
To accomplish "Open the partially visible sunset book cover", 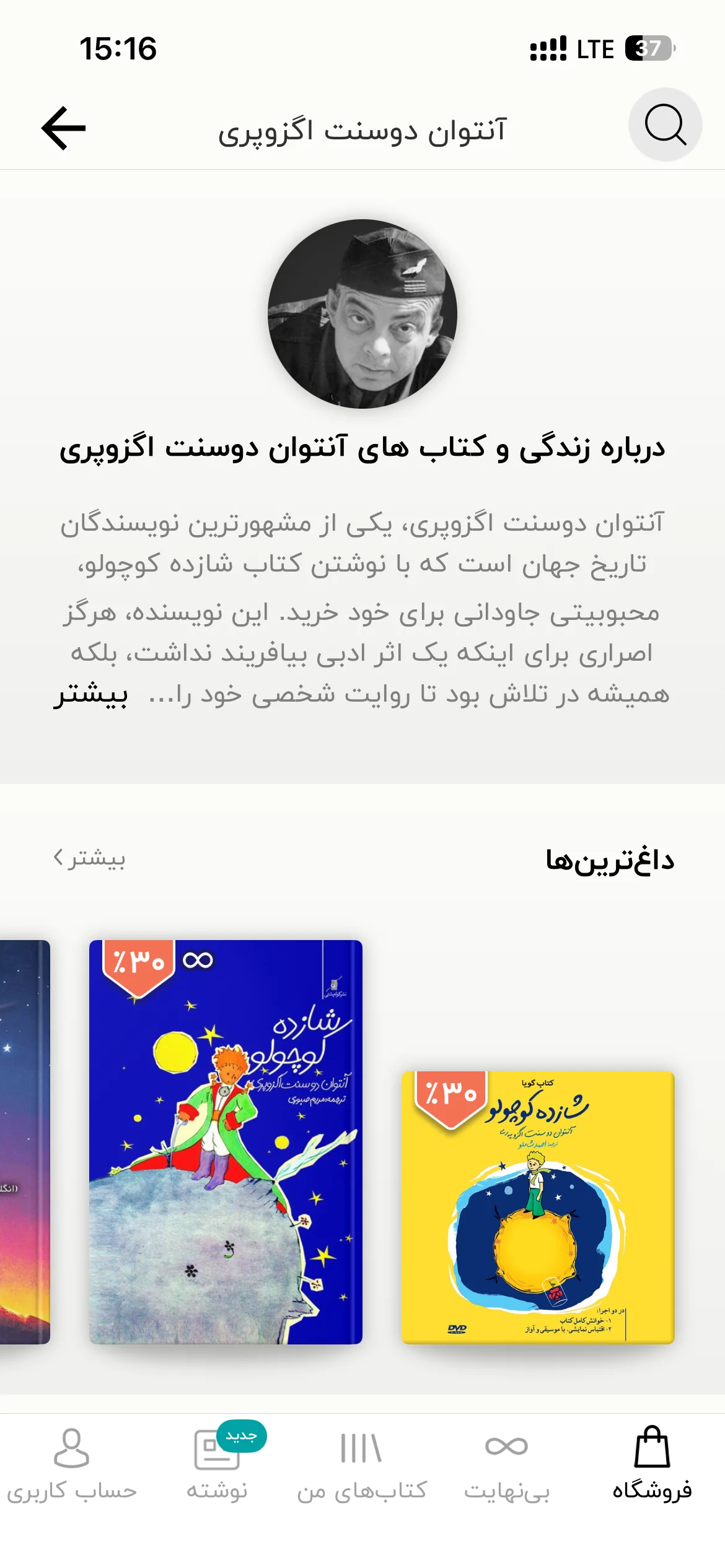I will pos(25,1142).
